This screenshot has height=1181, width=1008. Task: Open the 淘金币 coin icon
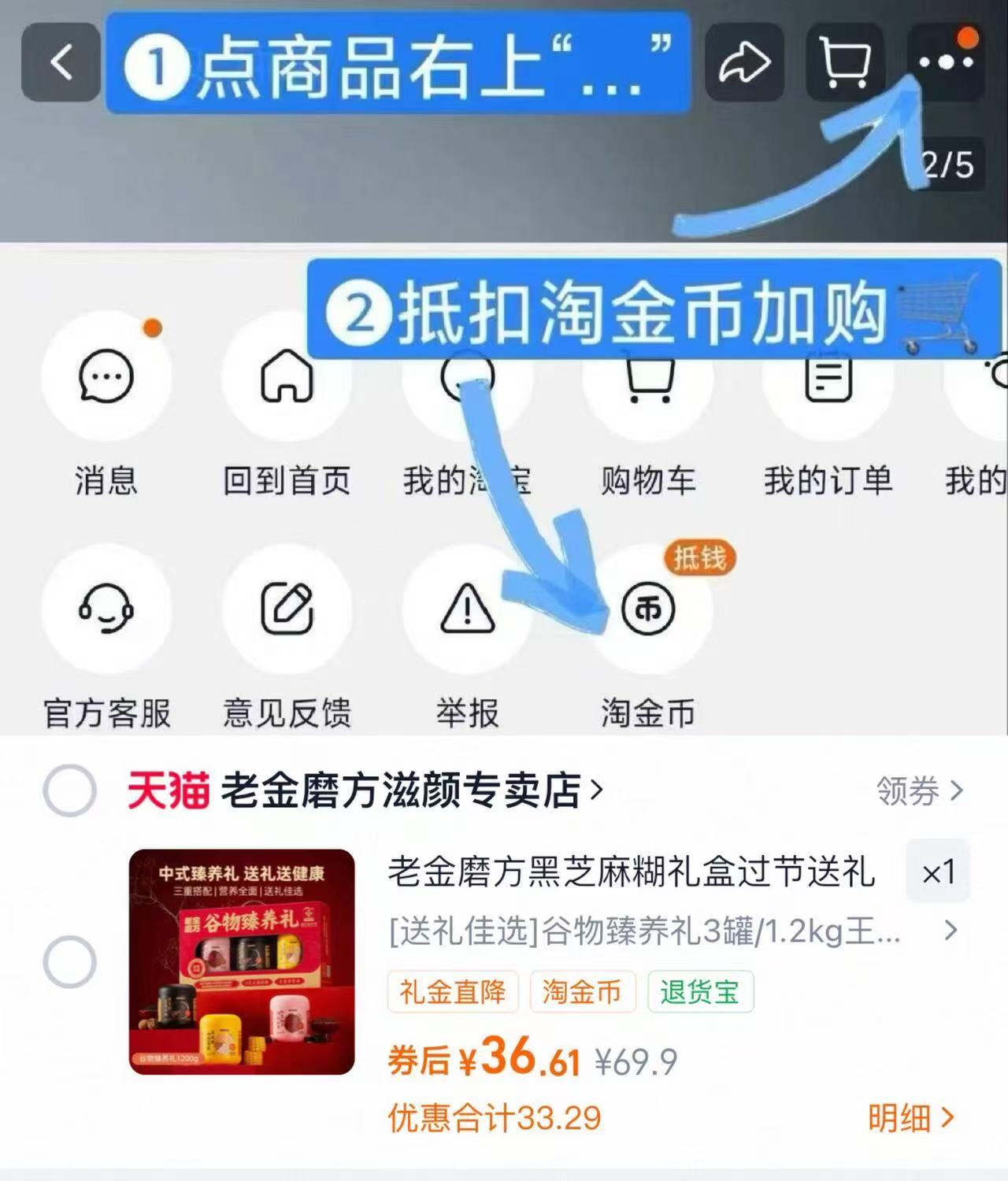click(x=647, y=606)
